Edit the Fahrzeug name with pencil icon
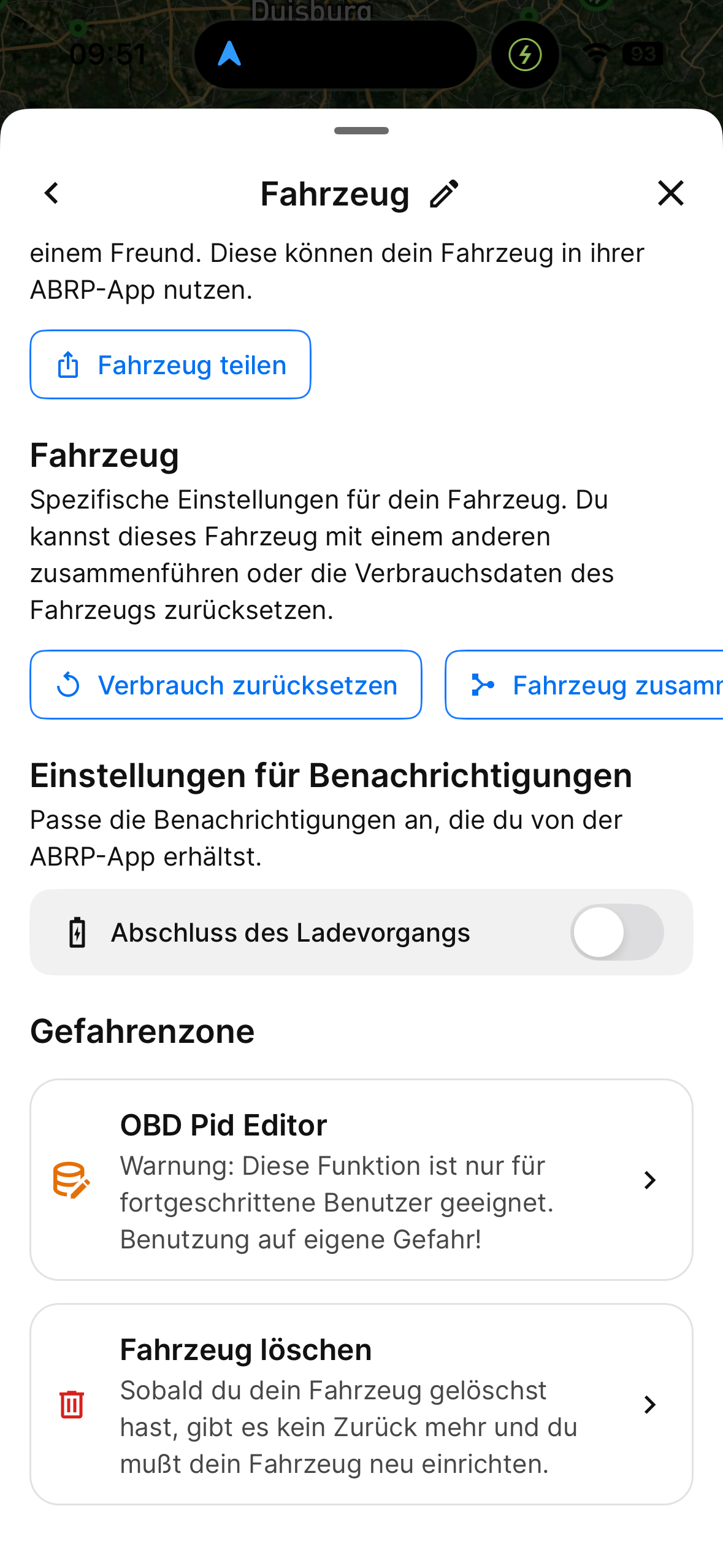This screenshot has height=1568, width=723. coord(444,194)
